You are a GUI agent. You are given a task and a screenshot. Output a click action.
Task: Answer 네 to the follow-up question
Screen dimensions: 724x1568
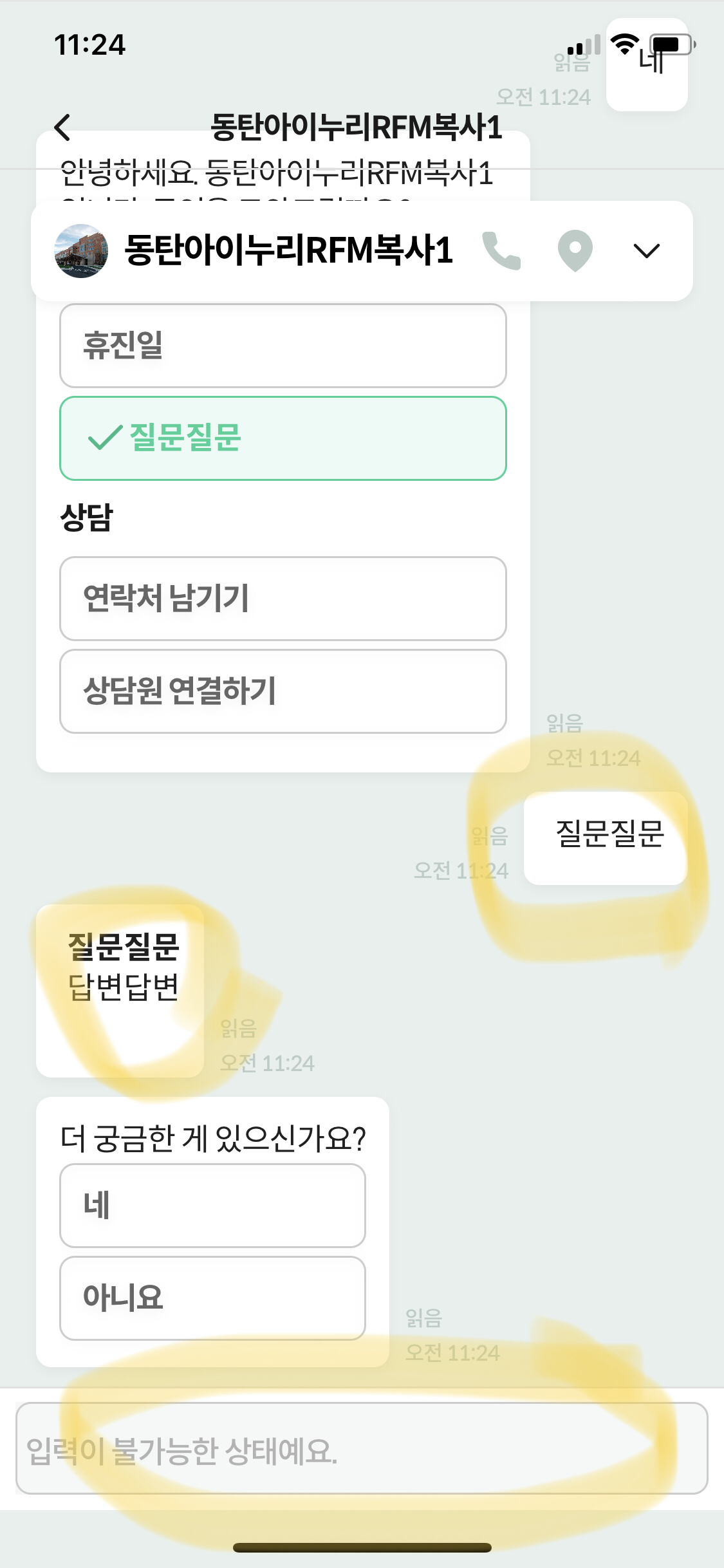[x=212, y=1206]
